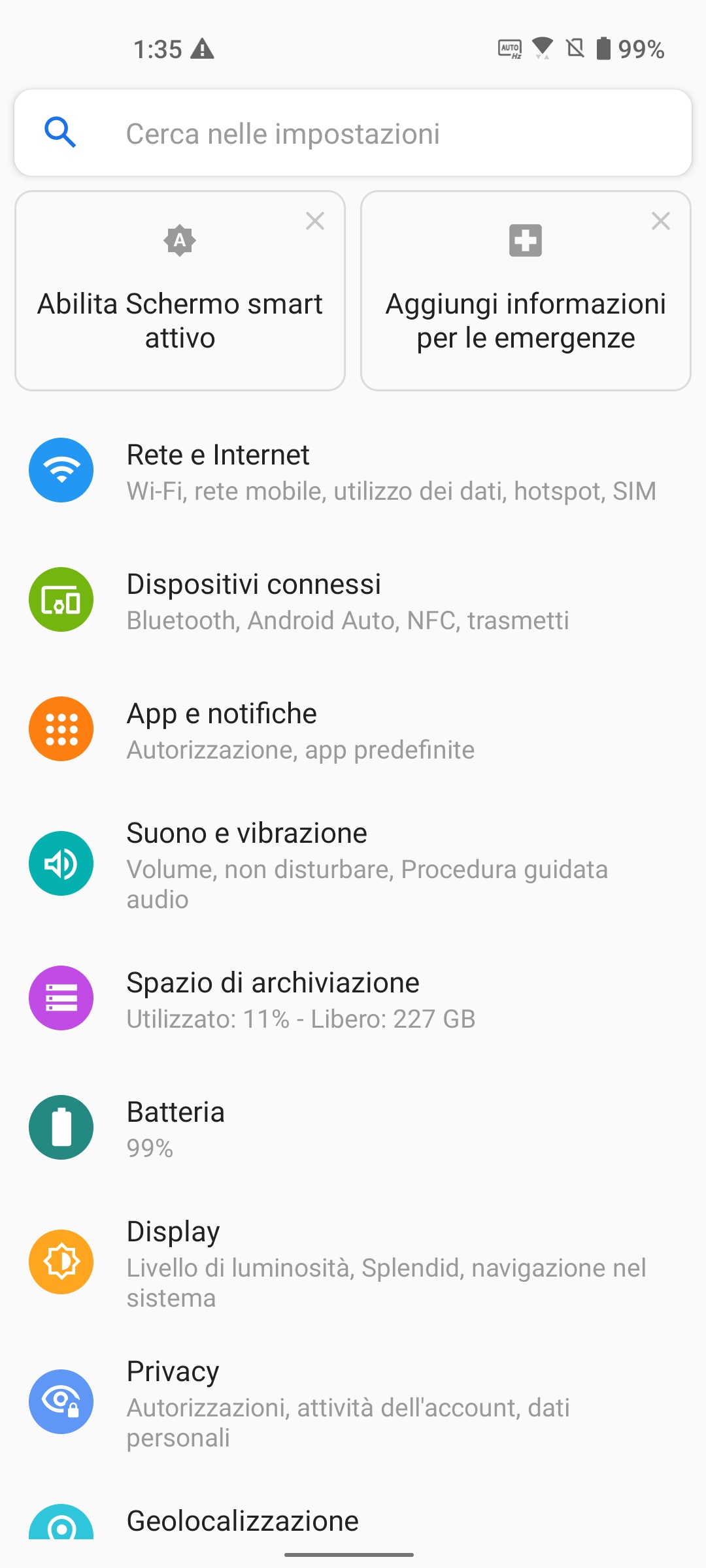706x1568 pixels.
Task: Open the Abilita Schermo smart attivo card
Action: point(180,291)
